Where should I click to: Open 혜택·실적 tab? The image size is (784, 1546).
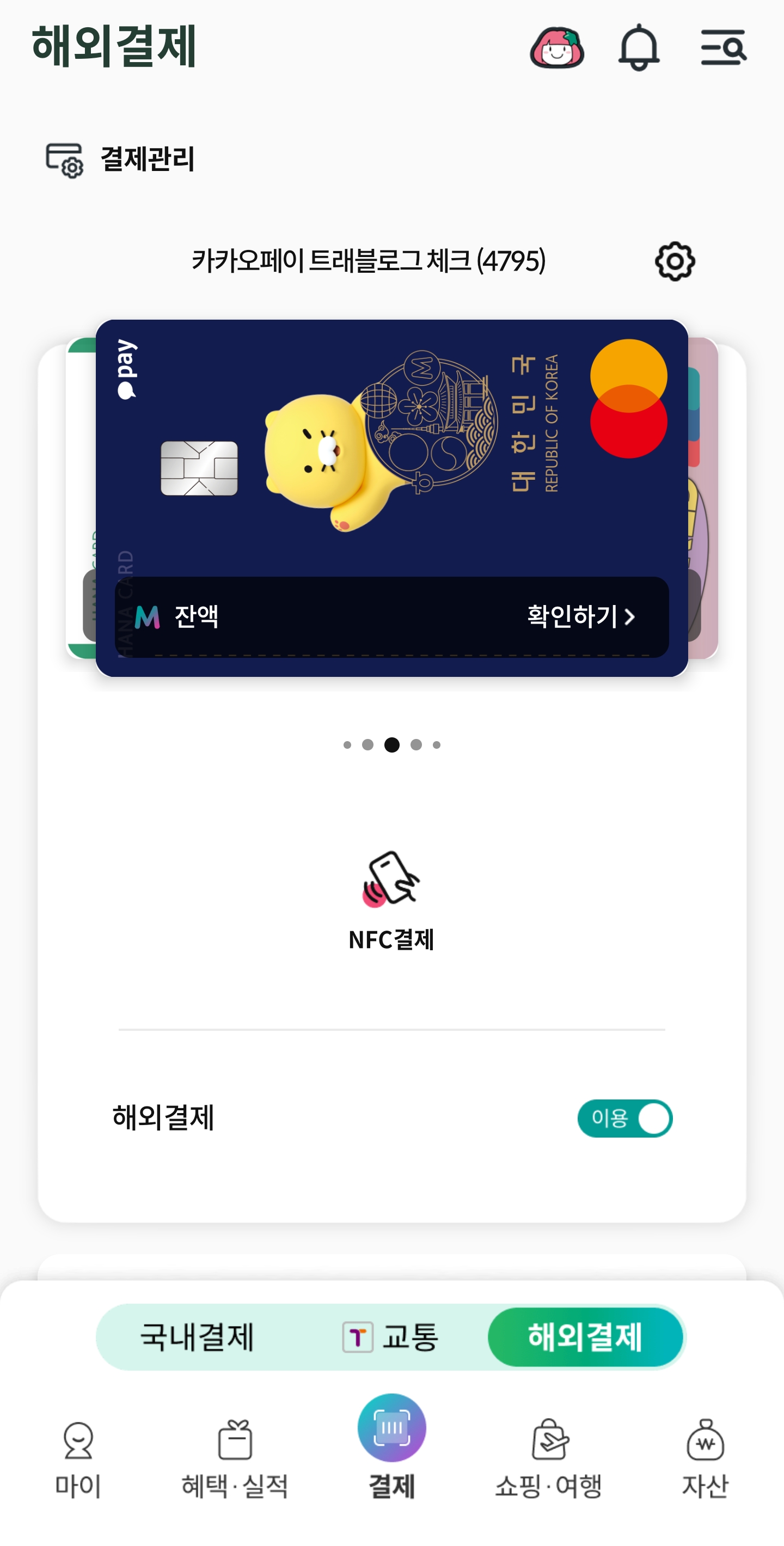(x=235, y=1458)
